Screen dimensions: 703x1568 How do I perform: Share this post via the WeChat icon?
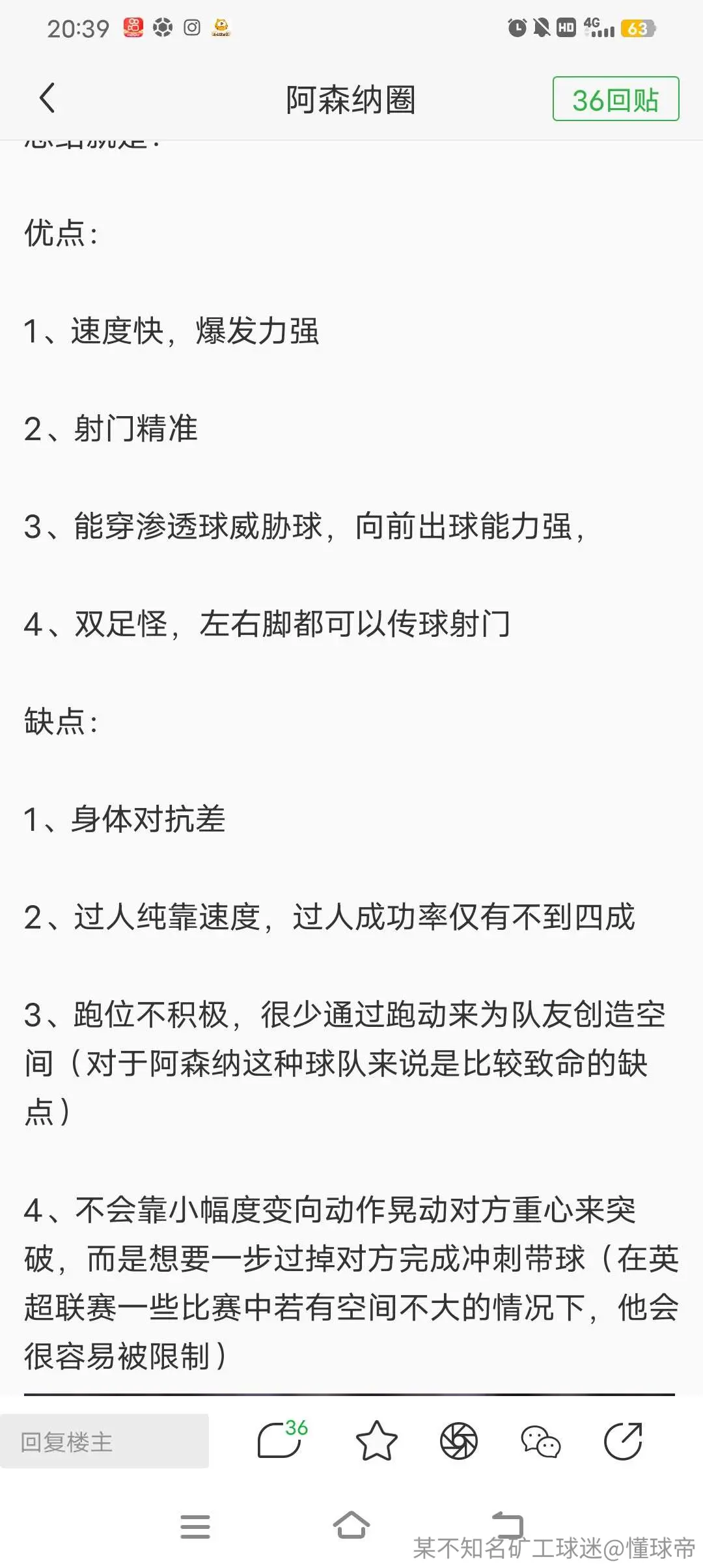click(541, 1442)
